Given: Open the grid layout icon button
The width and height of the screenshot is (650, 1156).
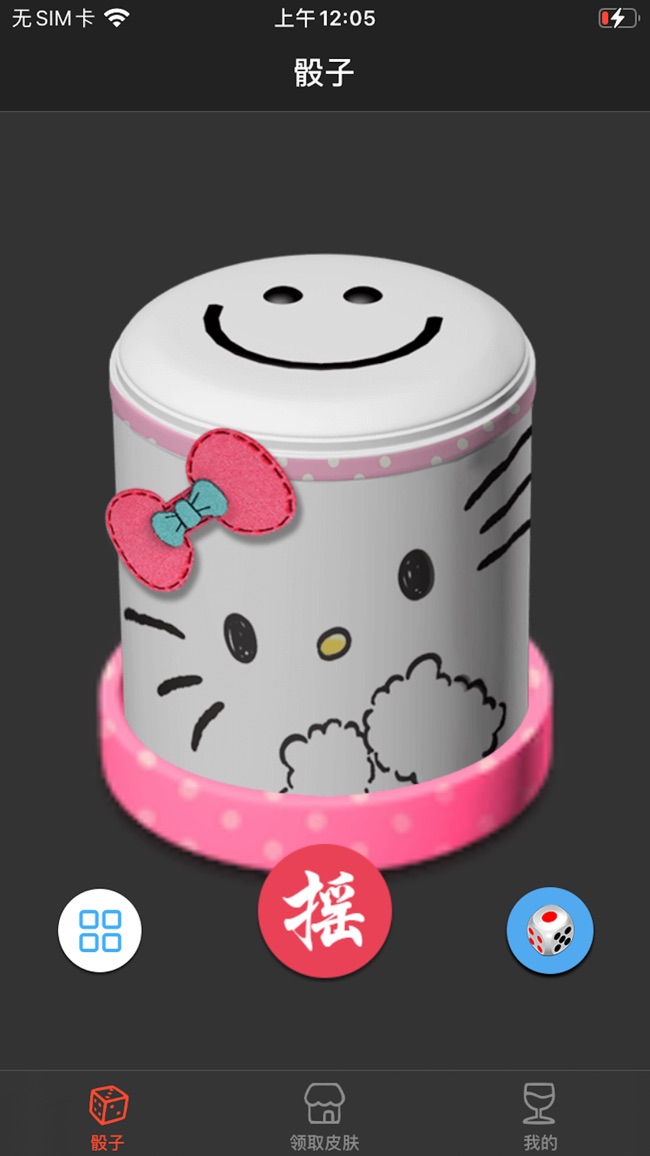Looking at the screenshot, I should coord(100,930).
